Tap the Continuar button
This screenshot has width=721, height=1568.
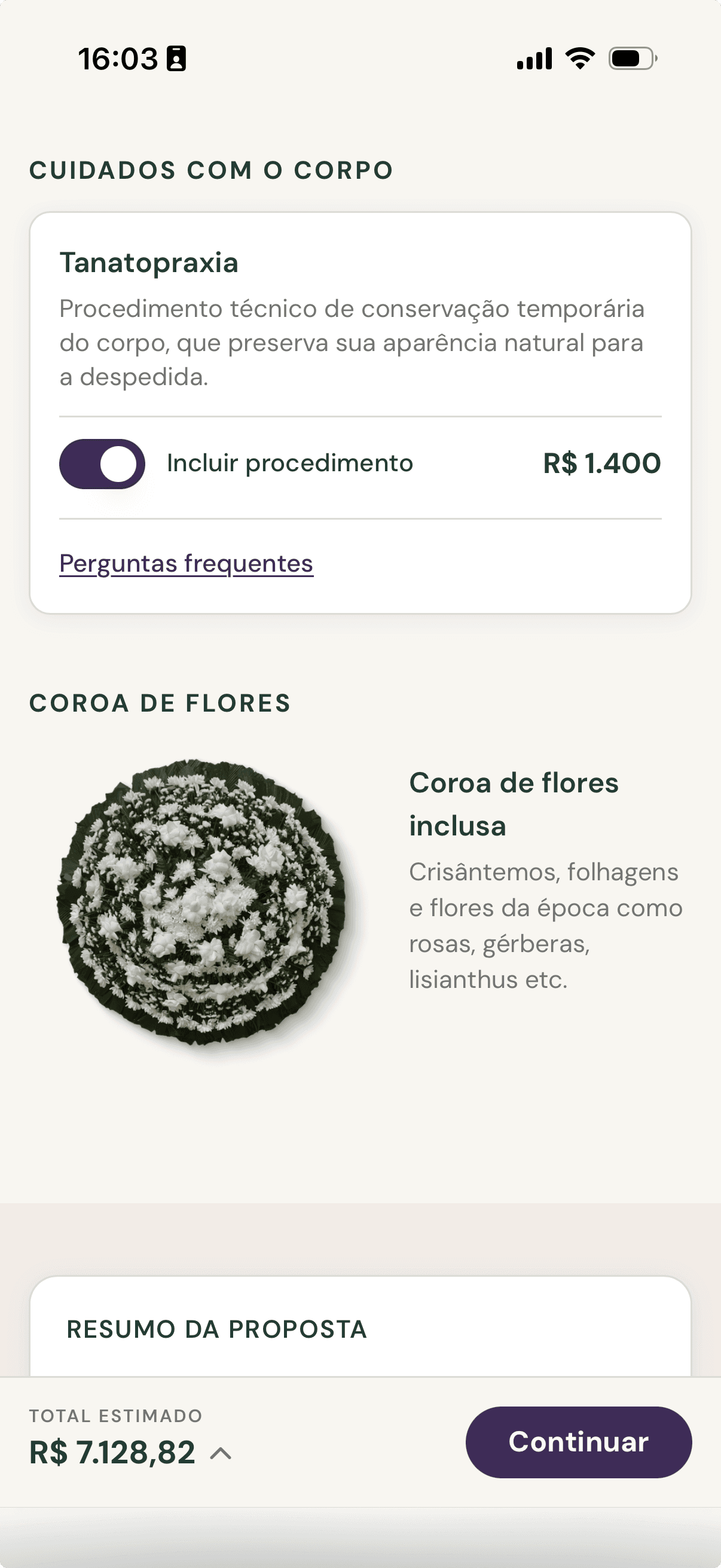pyautogui.click(x=578, y=1442)
